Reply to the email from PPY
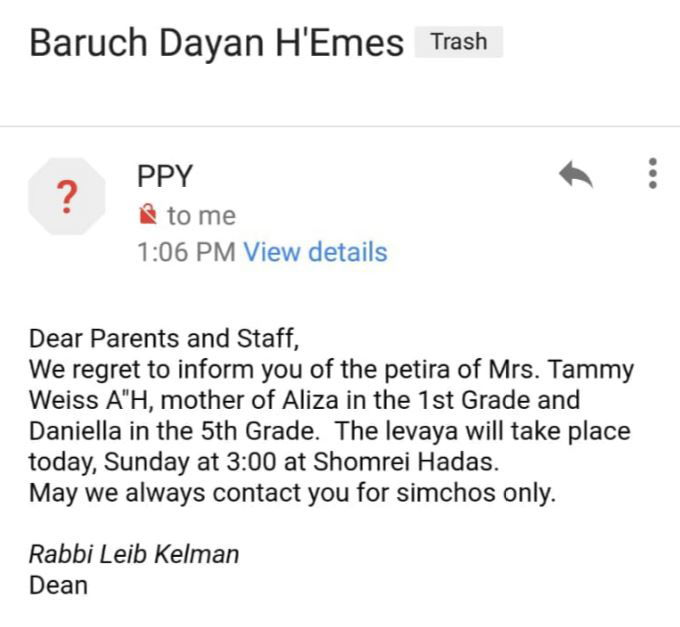 [576, 175]
